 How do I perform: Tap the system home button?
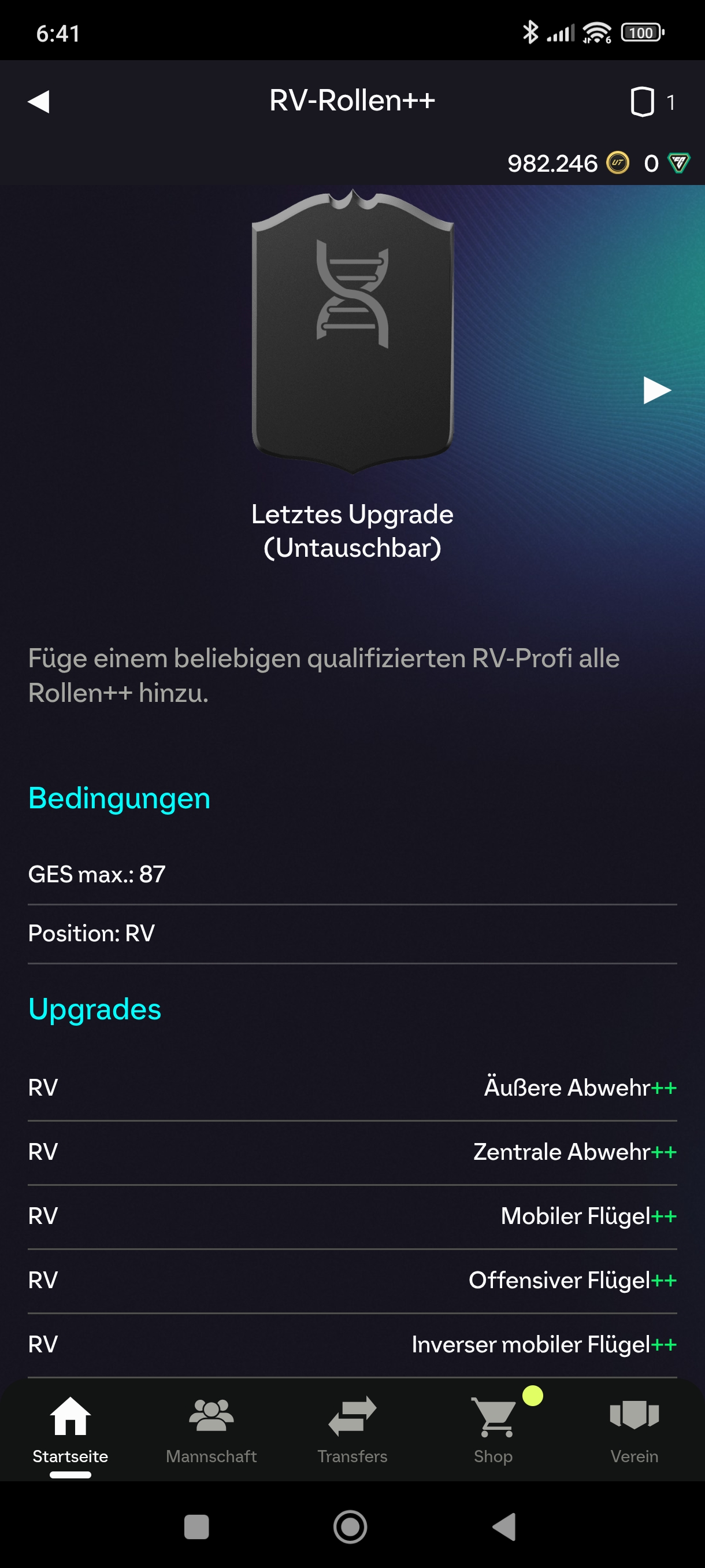tap(350, 1526)
